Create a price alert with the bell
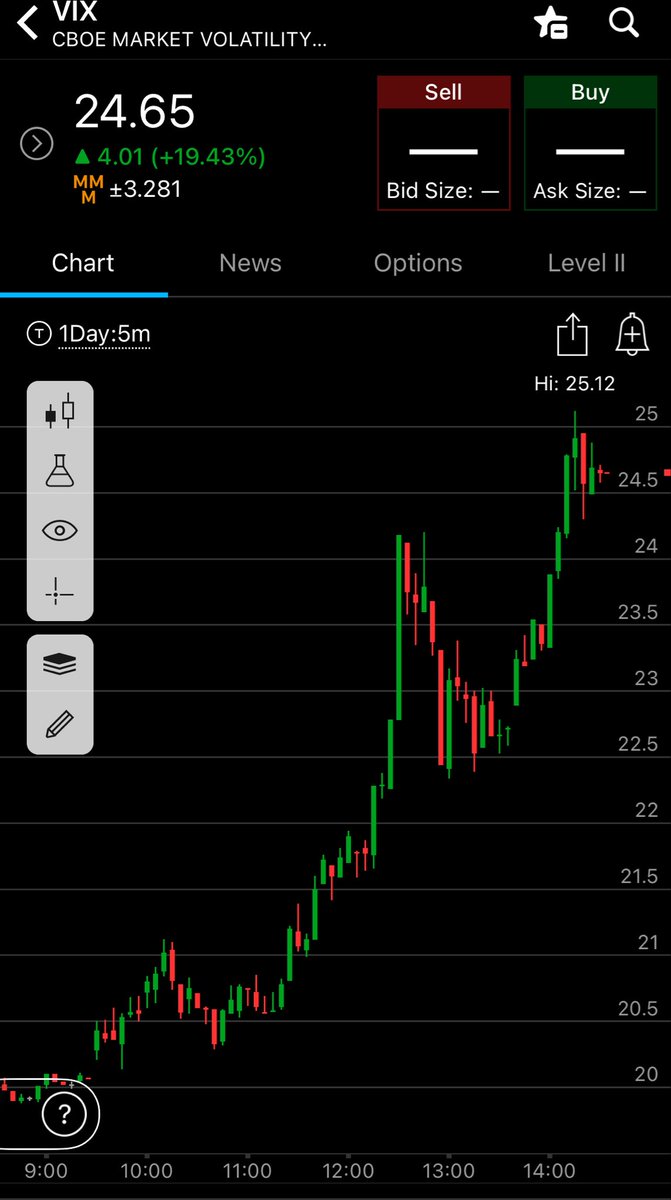The width and height of the screenshot is (671, 1200). 631,334
